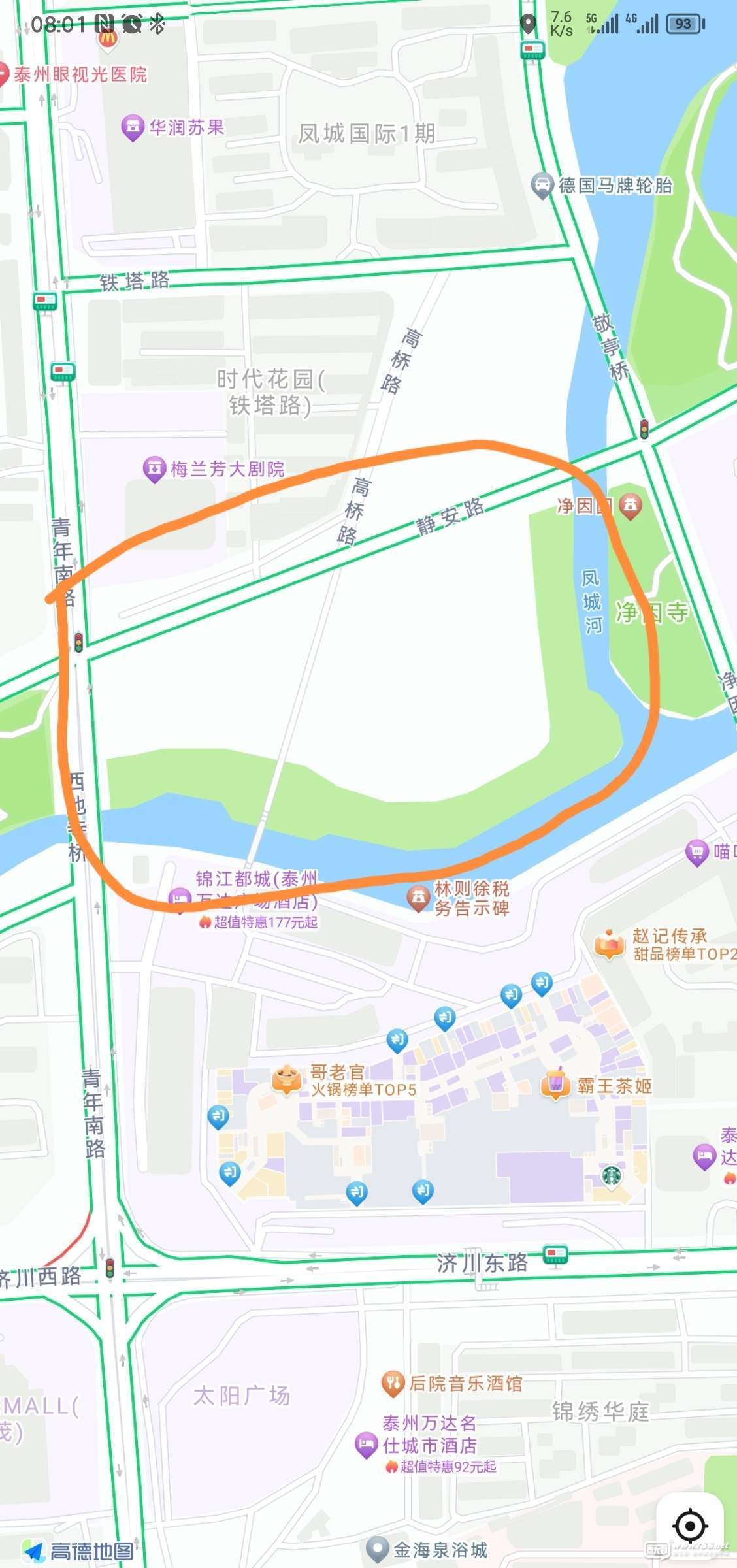Select the 净因园 attraction marker

(x=630, y=506)
